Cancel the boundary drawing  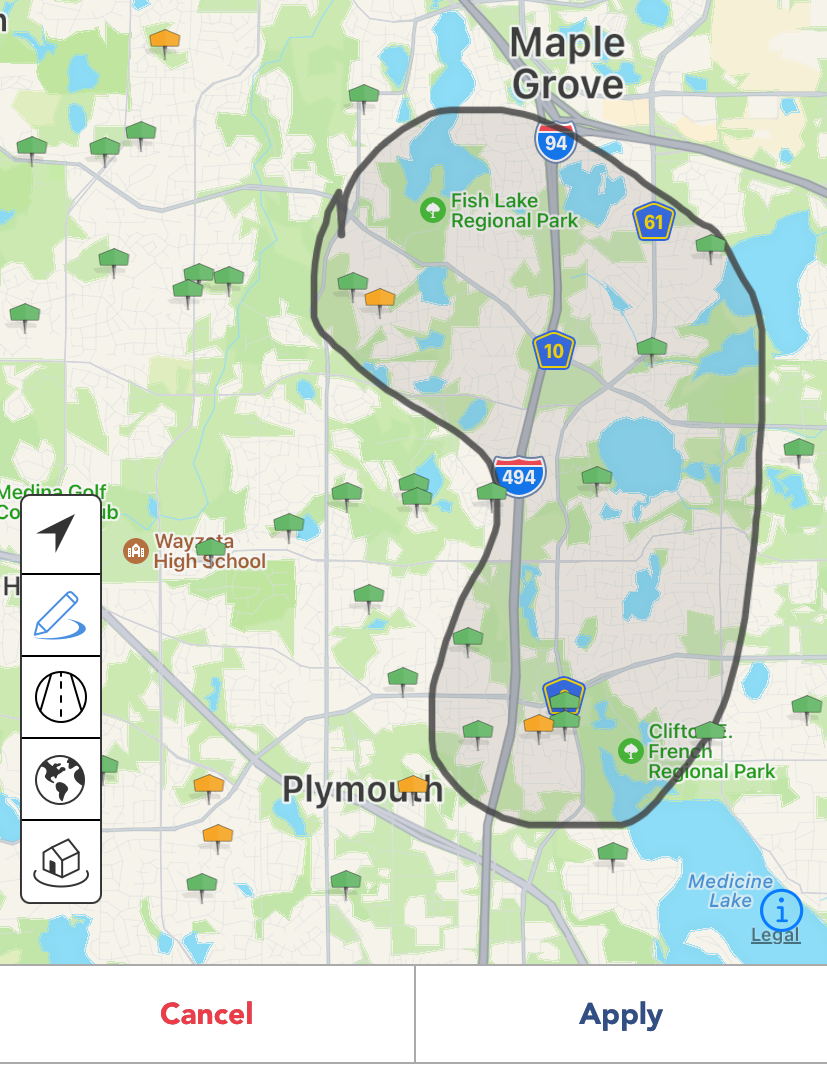click(205, 1013)
